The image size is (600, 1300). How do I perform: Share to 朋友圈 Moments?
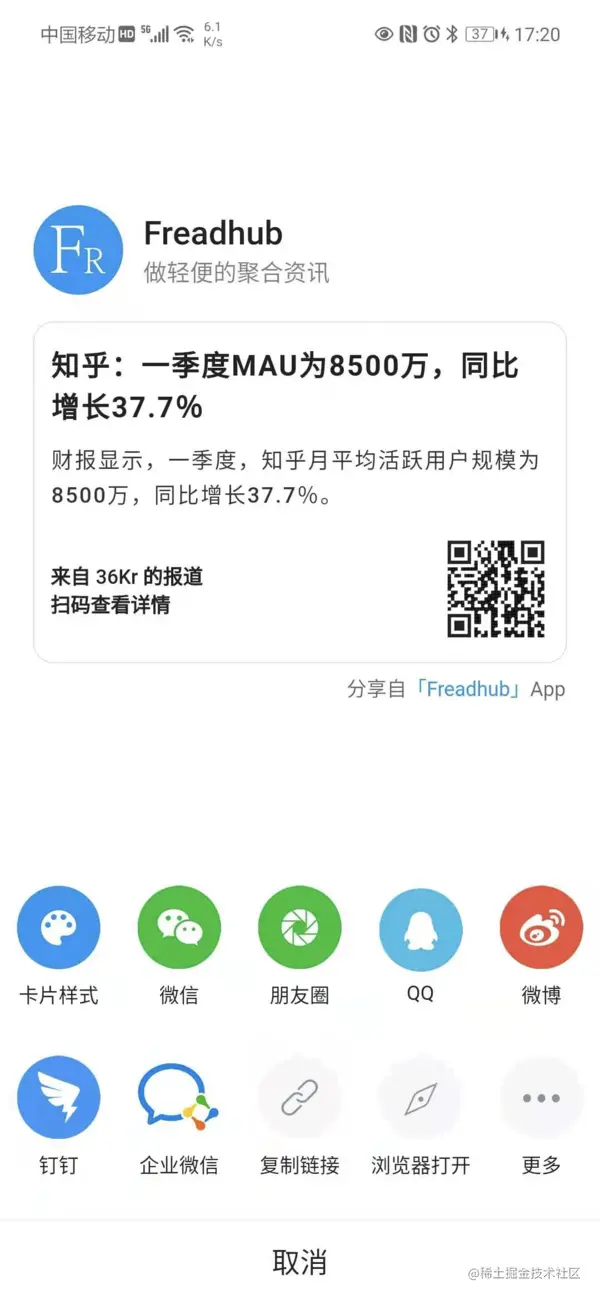(299, 928)
